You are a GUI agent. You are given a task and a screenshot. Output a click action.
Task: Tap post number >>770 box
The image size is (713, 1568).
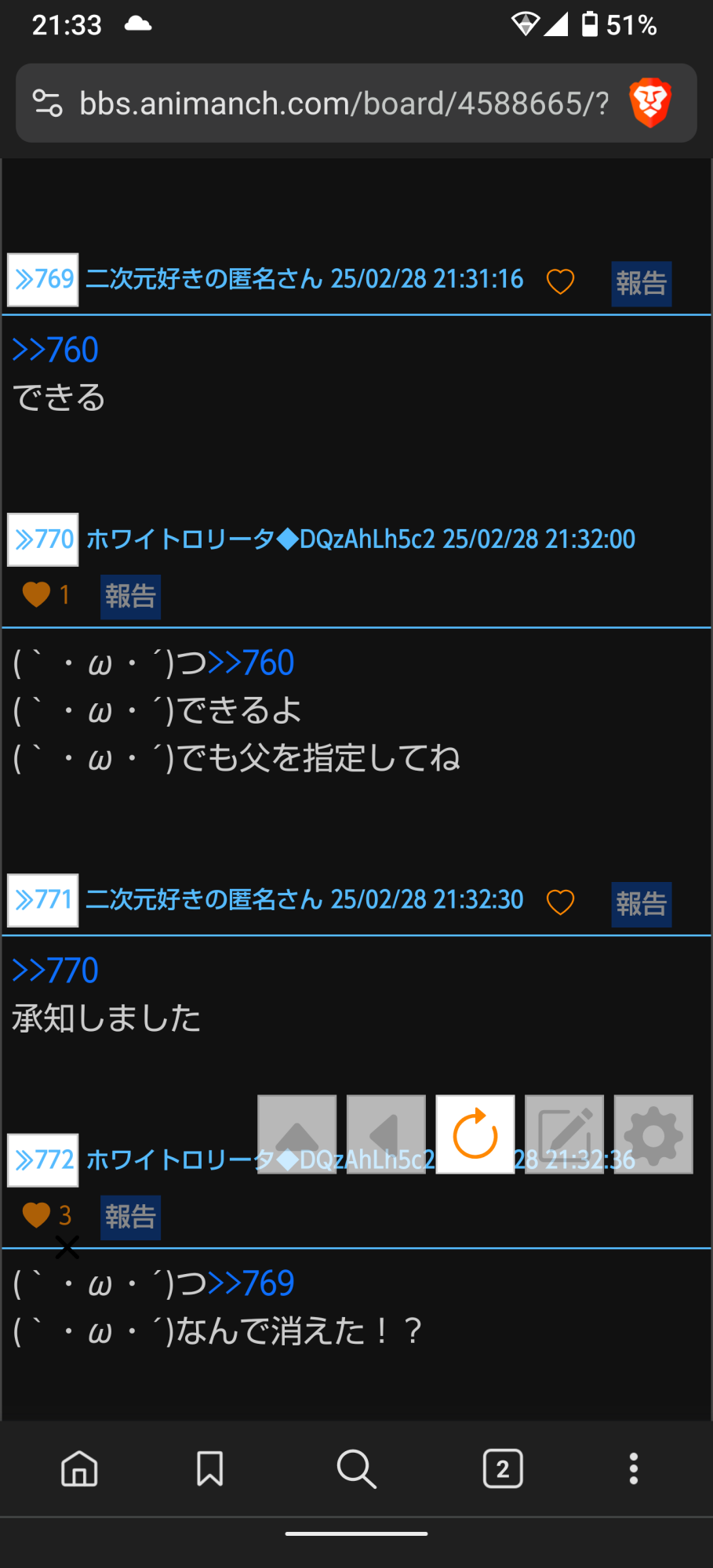pos(43,539)
